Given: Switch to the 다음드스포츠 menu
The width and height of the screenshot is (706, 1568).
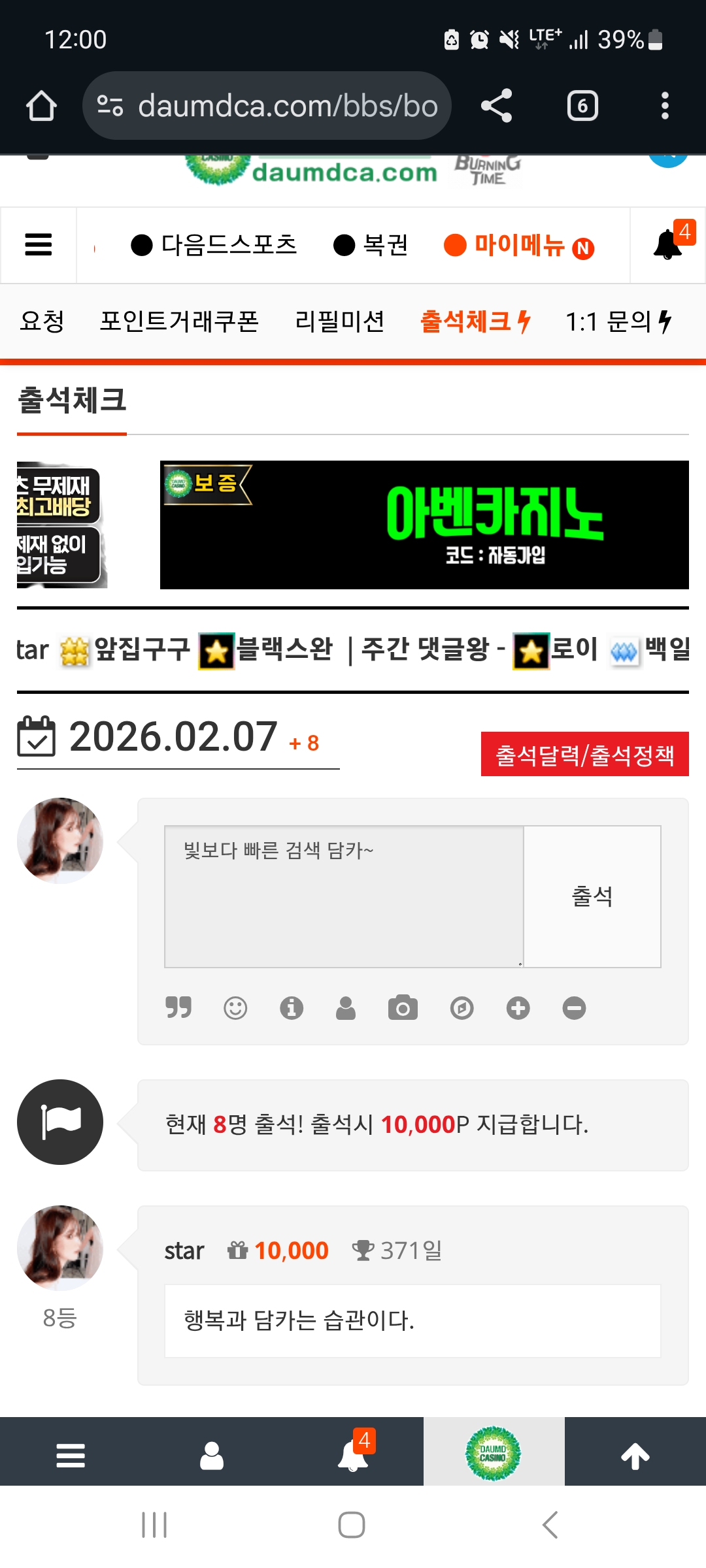Looking at the screenshot, I should coord(214,246).
